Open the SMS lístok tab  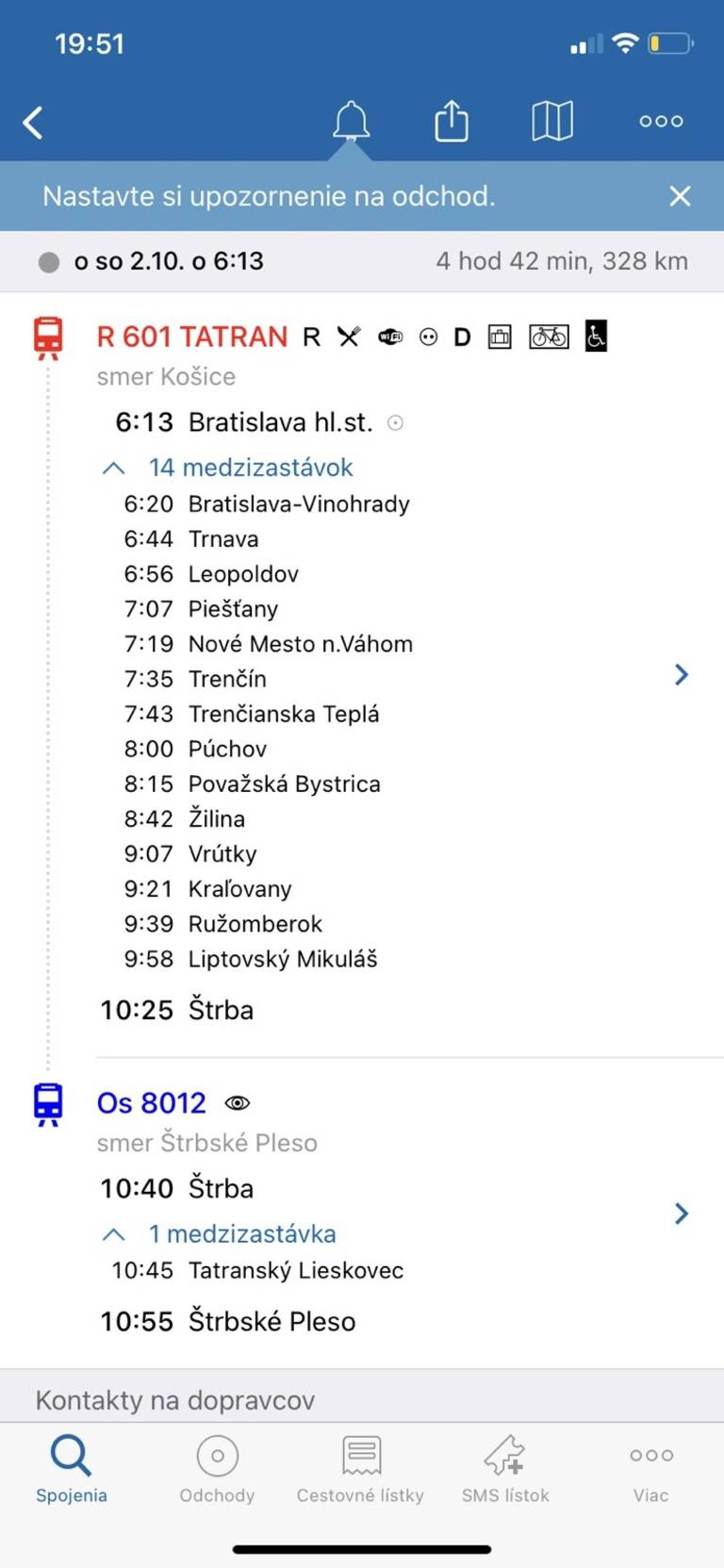pyautogui.click(x=505, y=1469)
